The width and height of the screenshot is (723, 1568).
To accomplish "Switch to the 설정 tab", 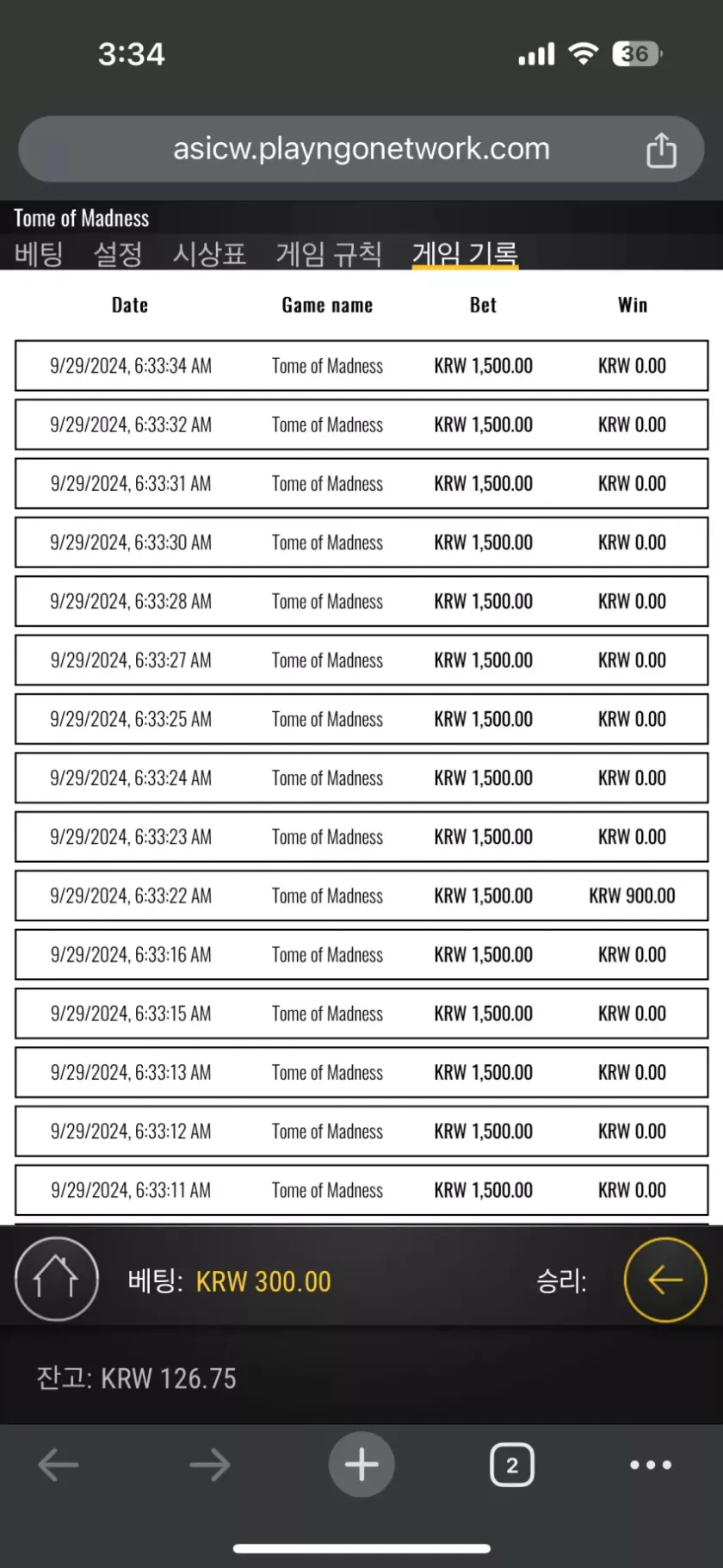I will [x=118, y=254].
